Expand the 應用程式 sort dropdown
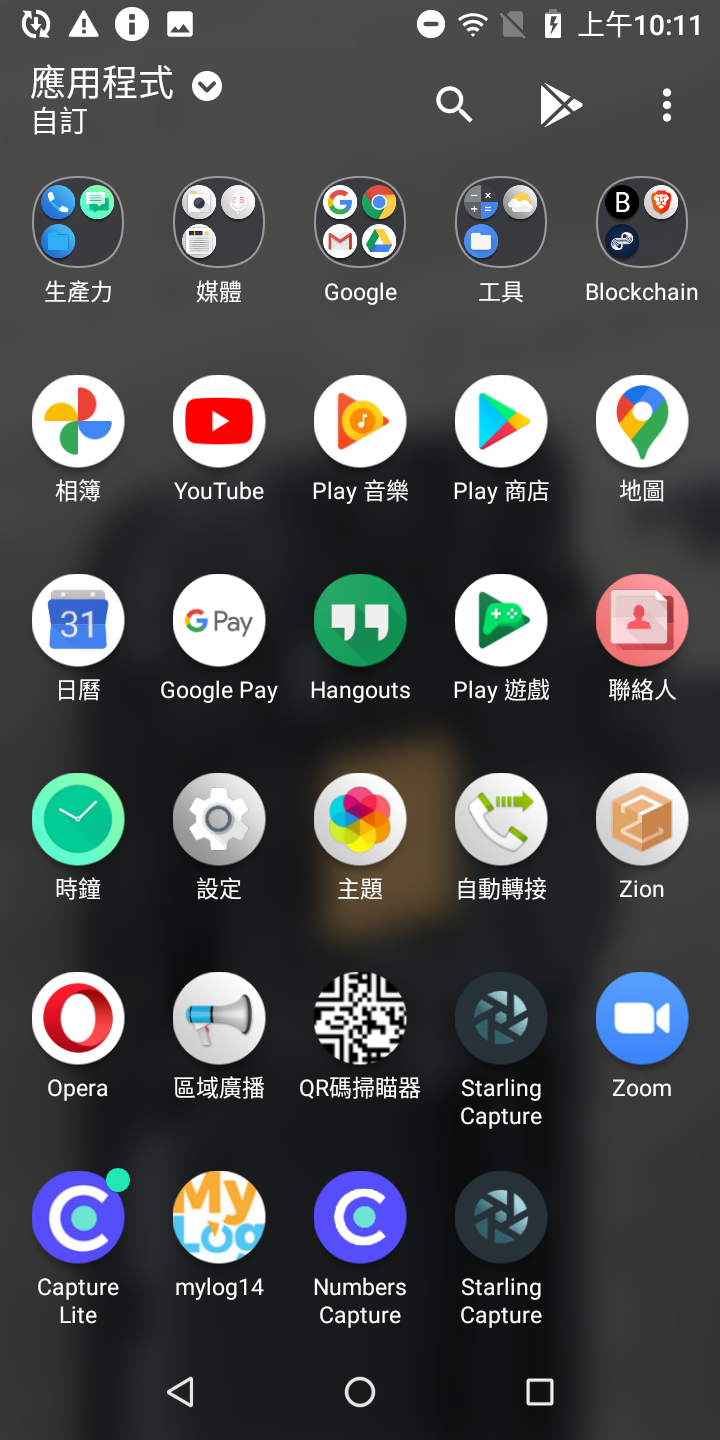Screen dimensions: 720x1440 pos(207,87)
